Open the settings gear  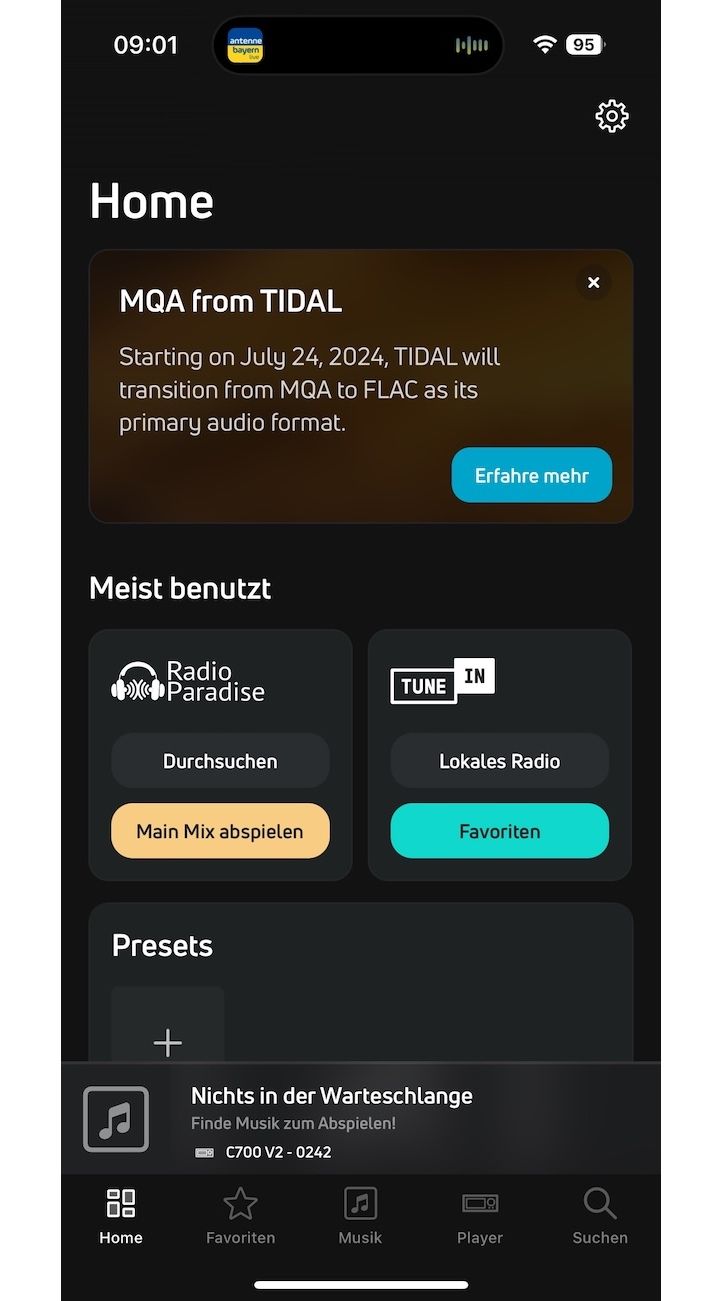click(x=611, y=116)
